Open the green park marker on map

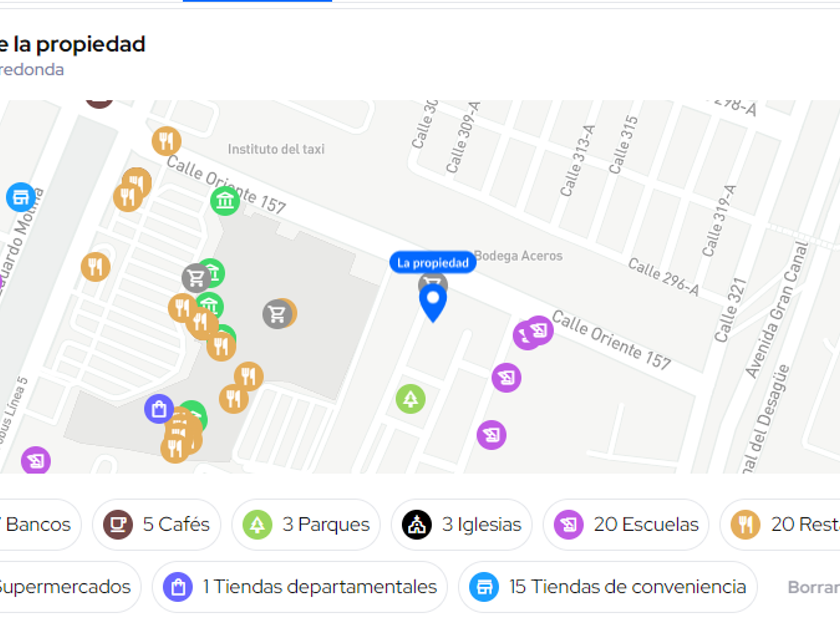tap(410, 399)
